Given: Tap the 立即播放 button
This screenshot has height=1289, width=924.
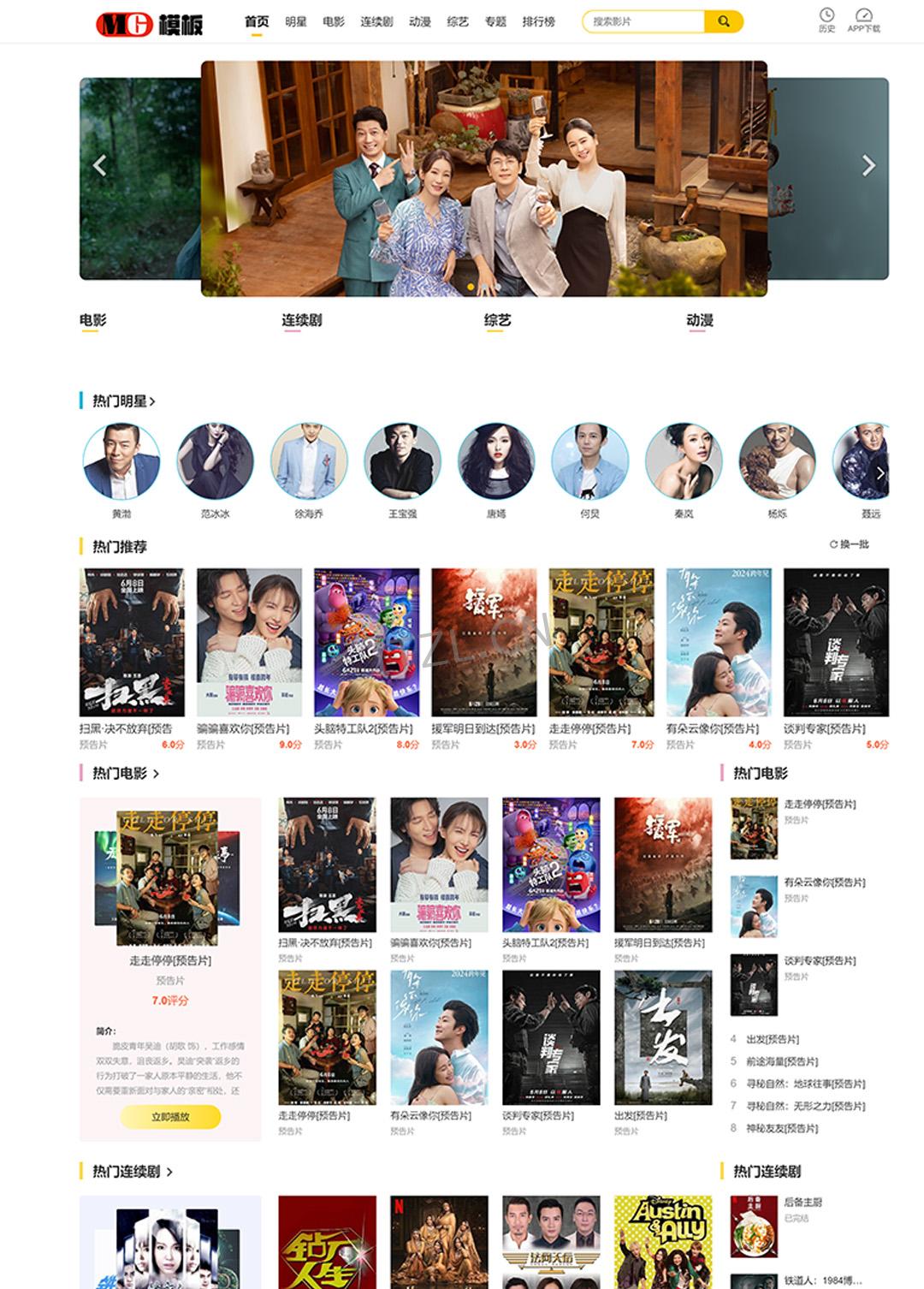Looking at the screenshot, I should pyautogui.click(x=170, y=1116).
